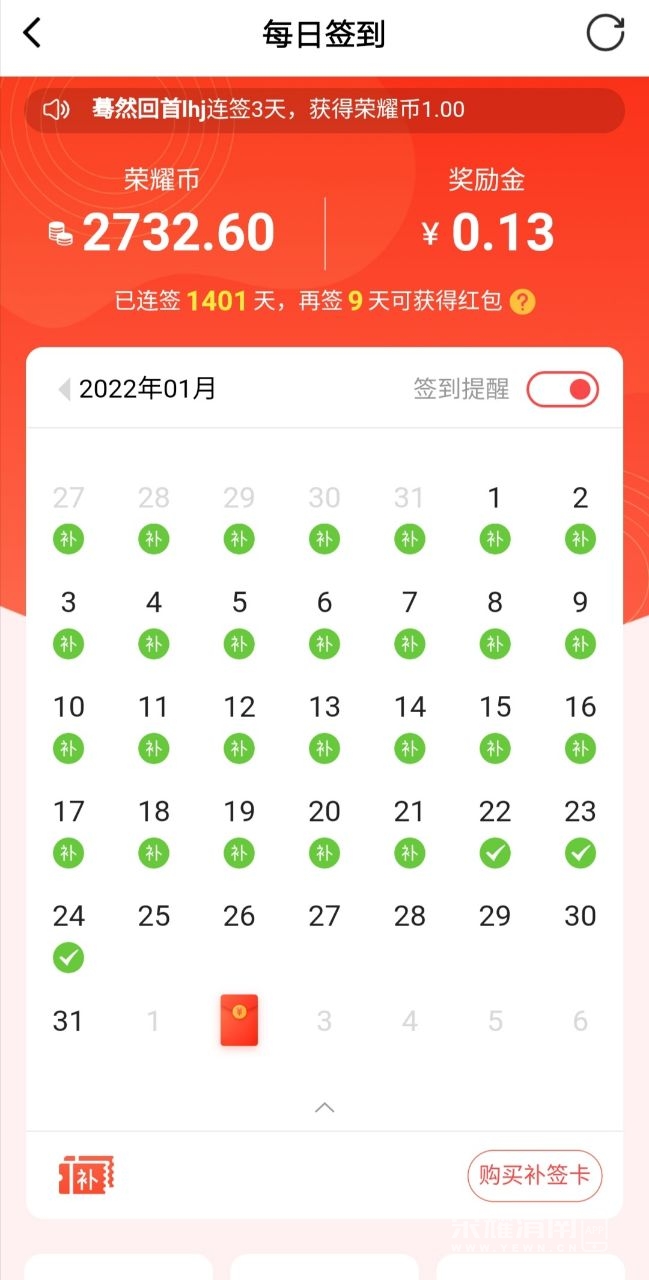Screen dimensions: 649x1280
Task: Open the red packet help question mark
Action: click(x=522, y=301)
